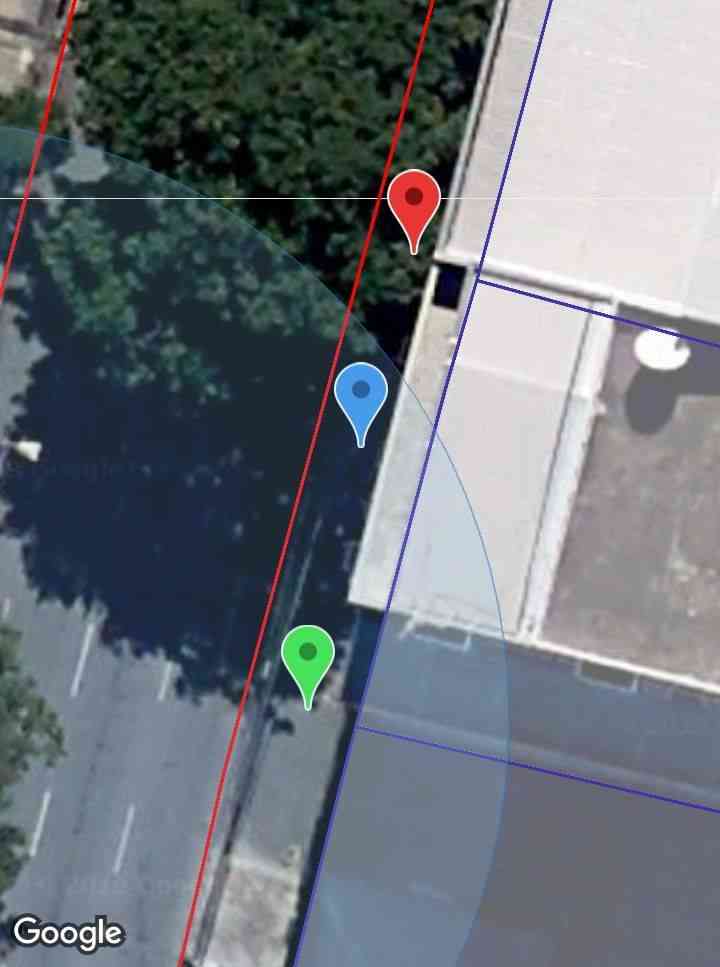Tap the red map marker
This screenshot has height=967, width=720.
[x=414, y=202]
